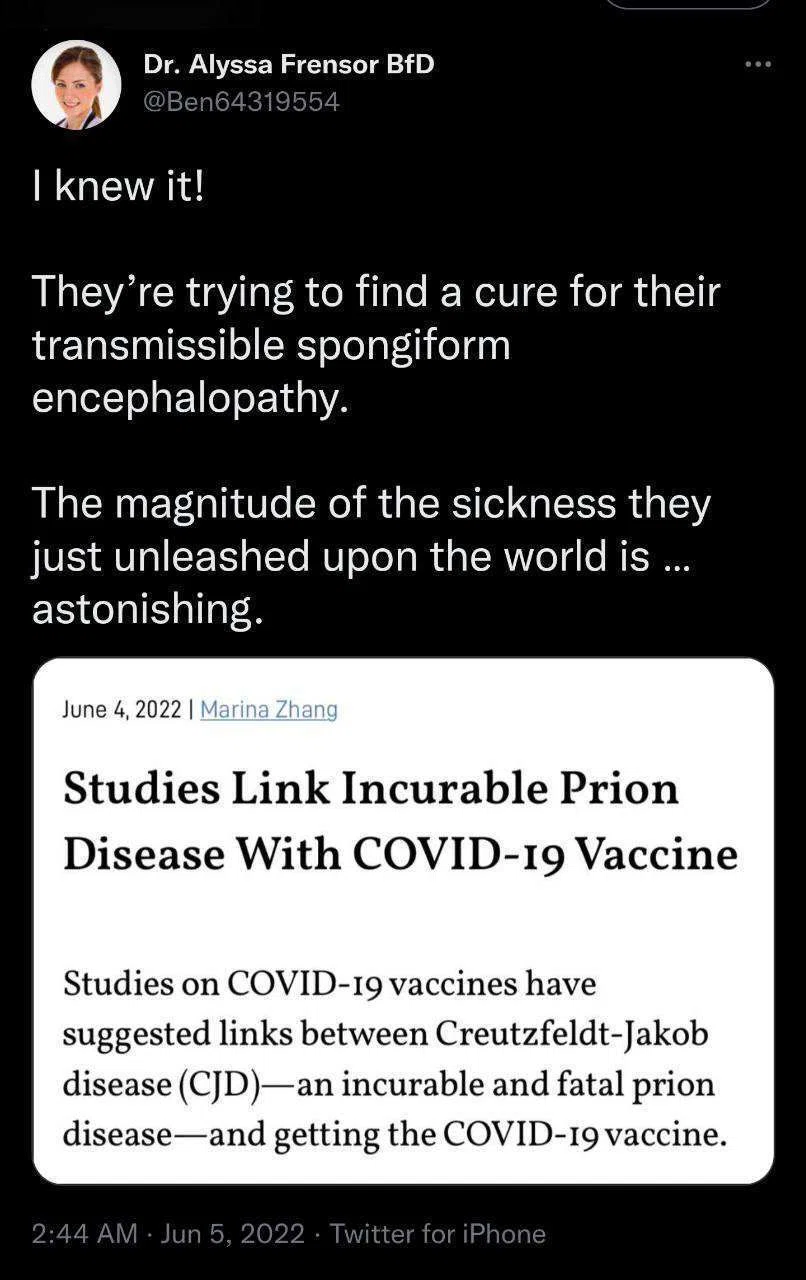Open the attached article screenshot image

pos(403,921)
